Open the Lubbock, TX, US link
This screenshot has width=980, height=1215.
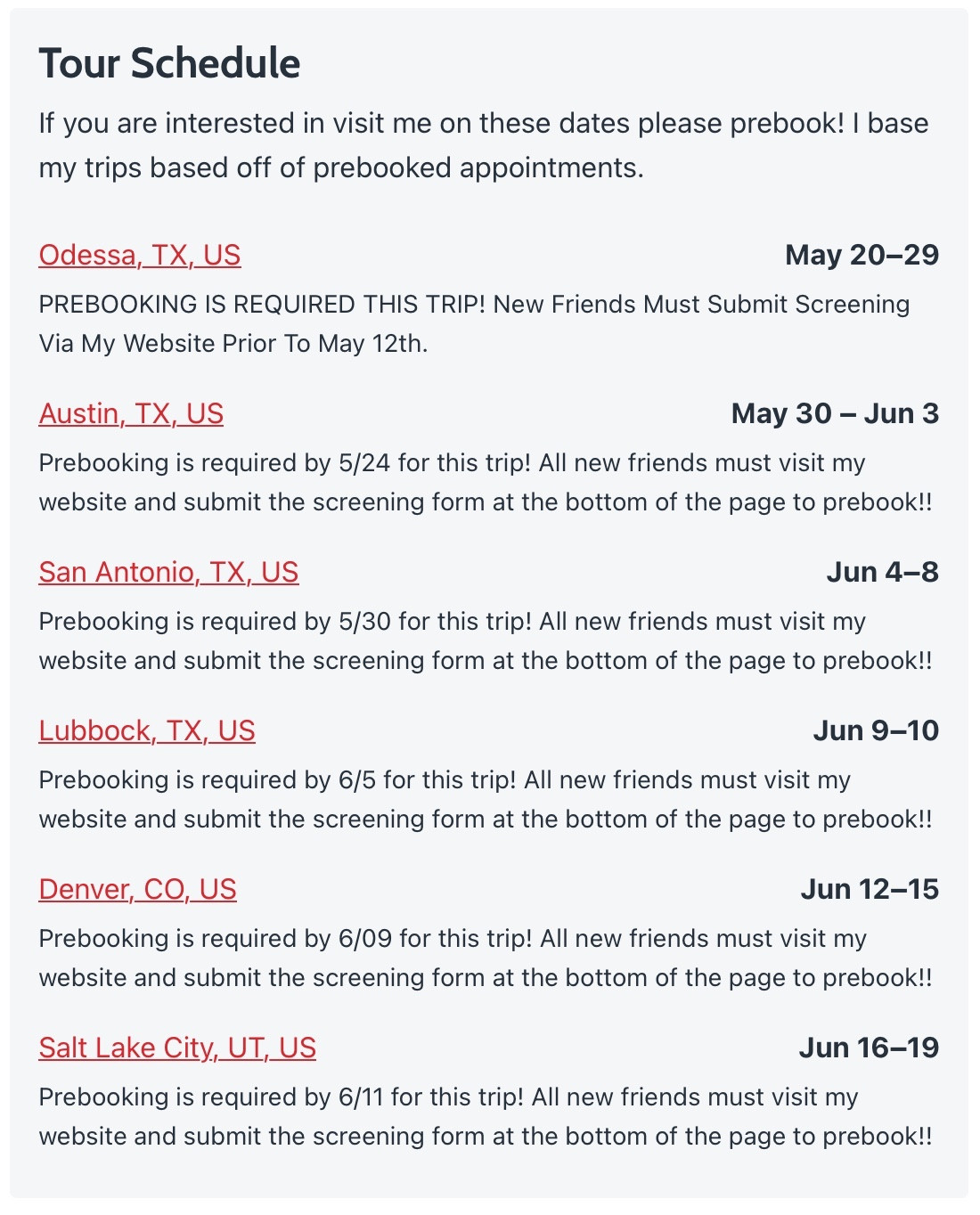point(147,731)
